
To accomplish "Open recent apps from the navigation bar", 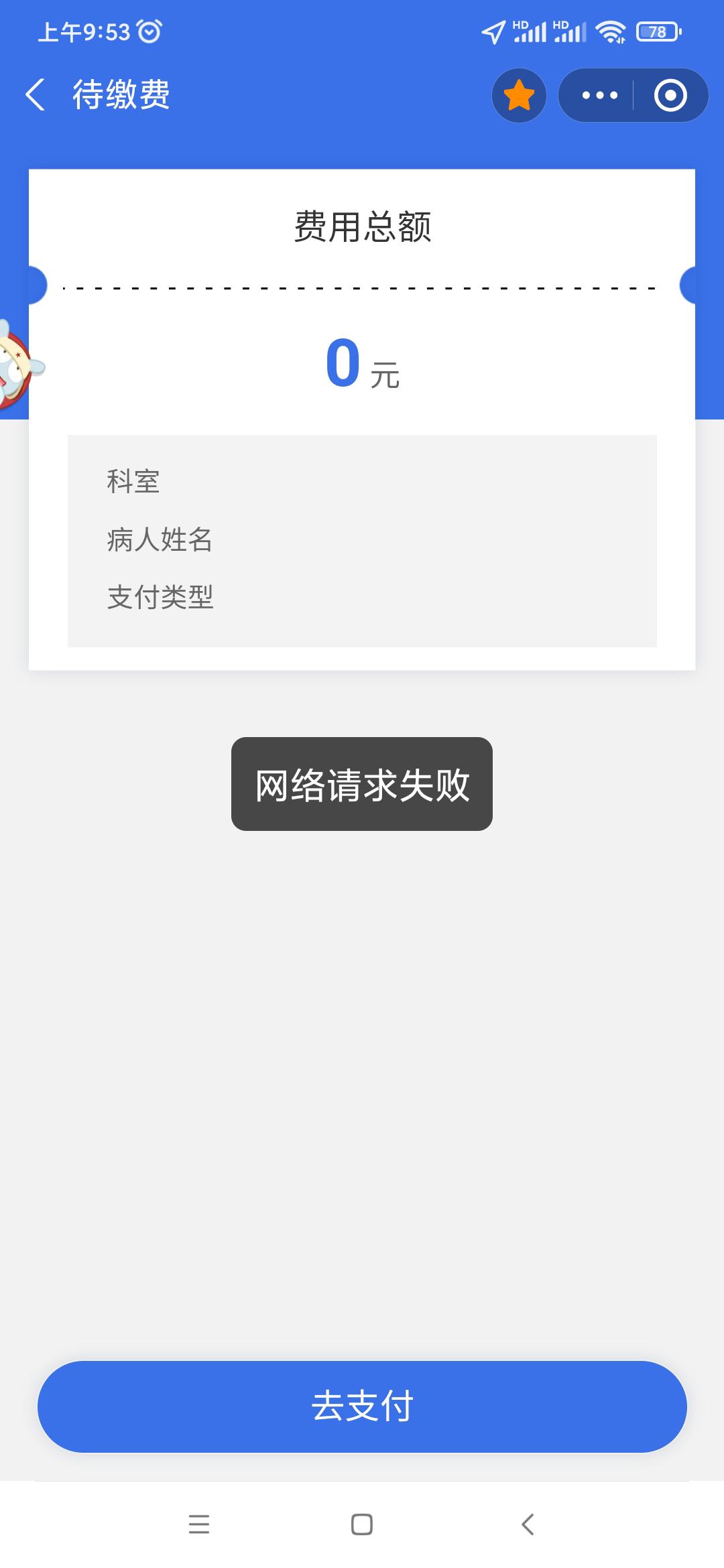I will [x=198, y=1524].
